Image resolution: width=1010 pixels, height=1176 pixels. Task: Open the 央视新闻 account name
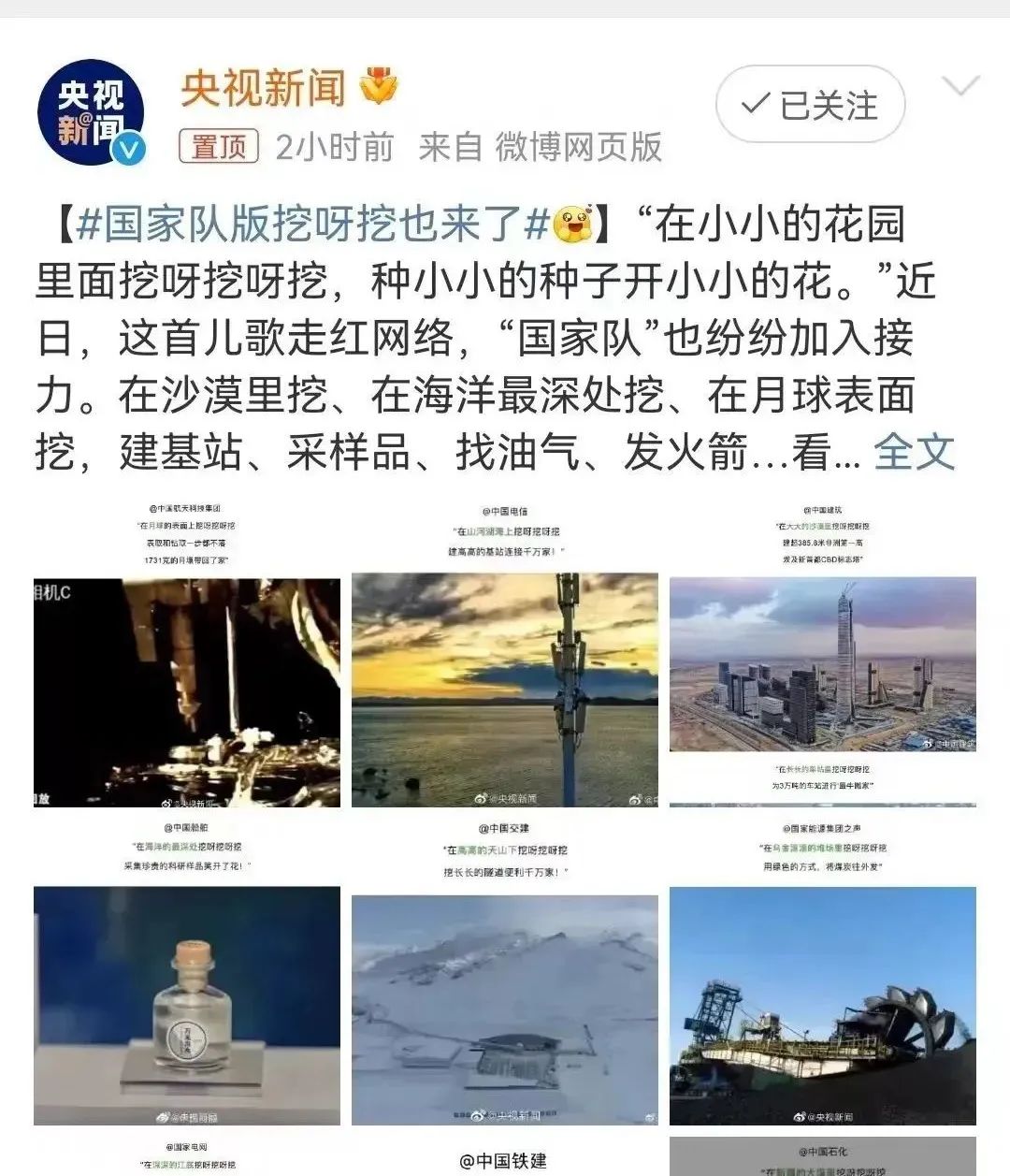pos(263,87)
